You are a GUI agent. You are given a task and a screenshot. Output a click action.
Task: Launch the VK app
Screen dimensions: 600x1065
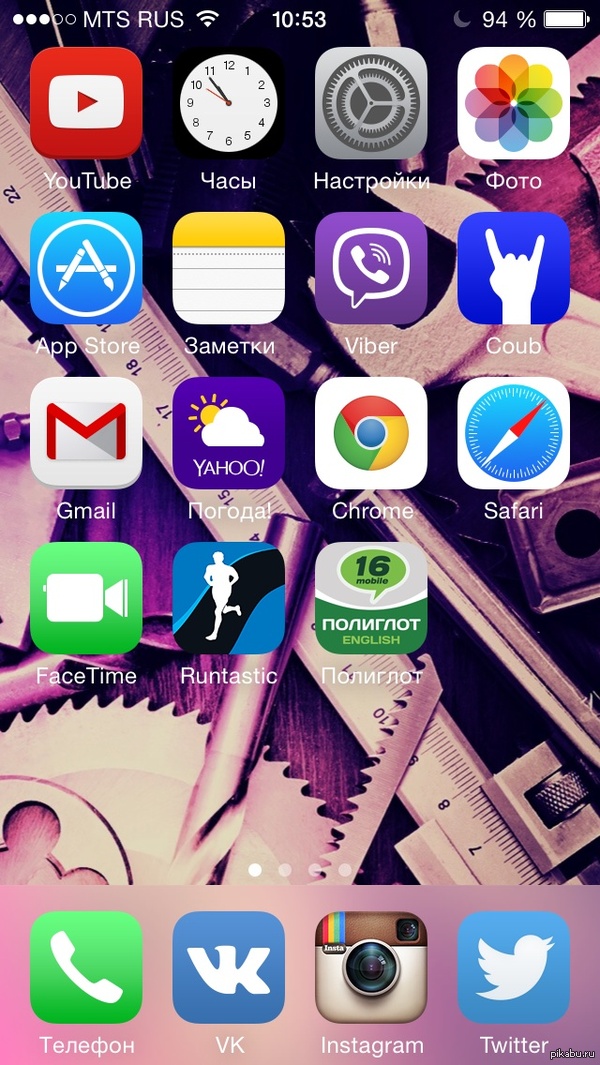tap(228, 967)
